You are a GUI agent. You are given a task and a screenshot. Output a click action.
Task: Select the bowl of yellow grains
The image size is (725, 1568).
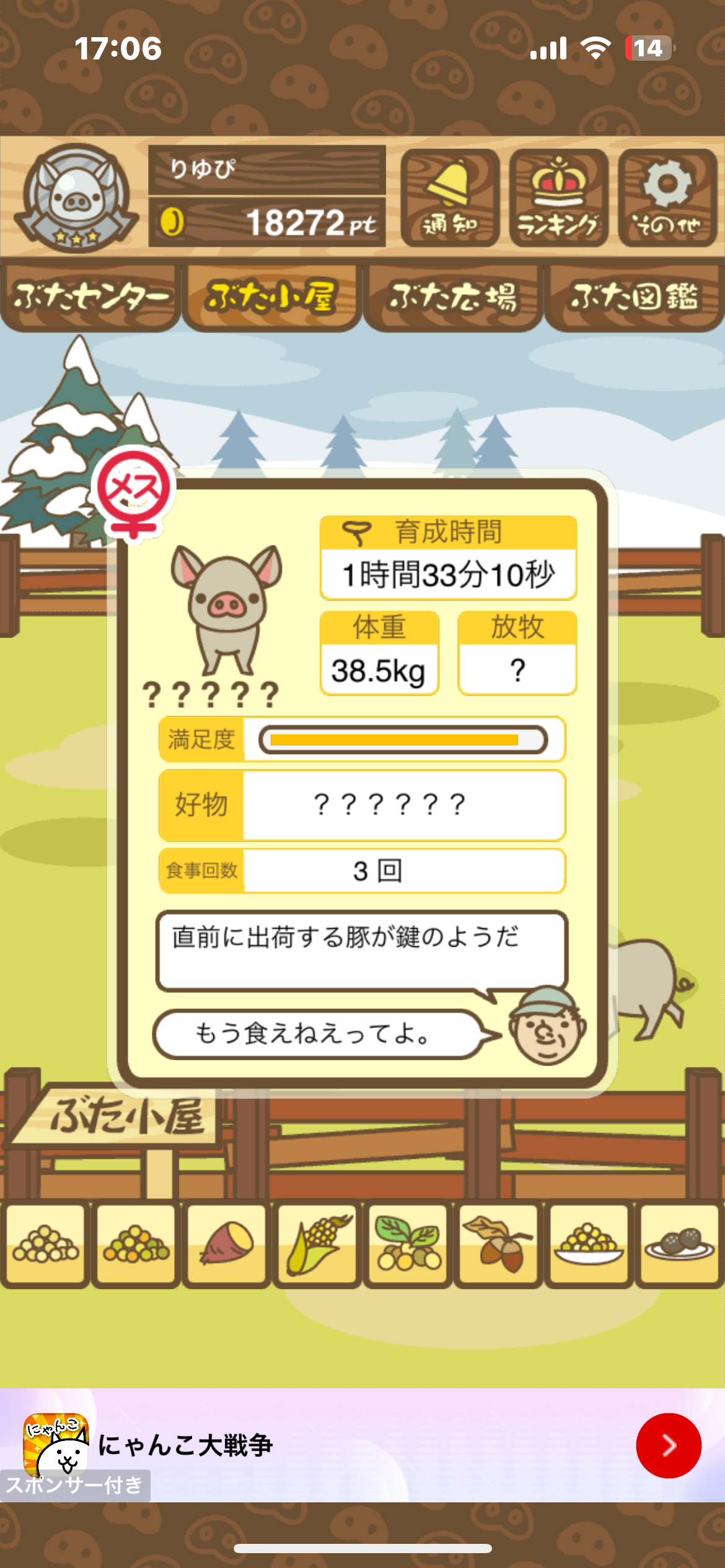[589, 1244]
